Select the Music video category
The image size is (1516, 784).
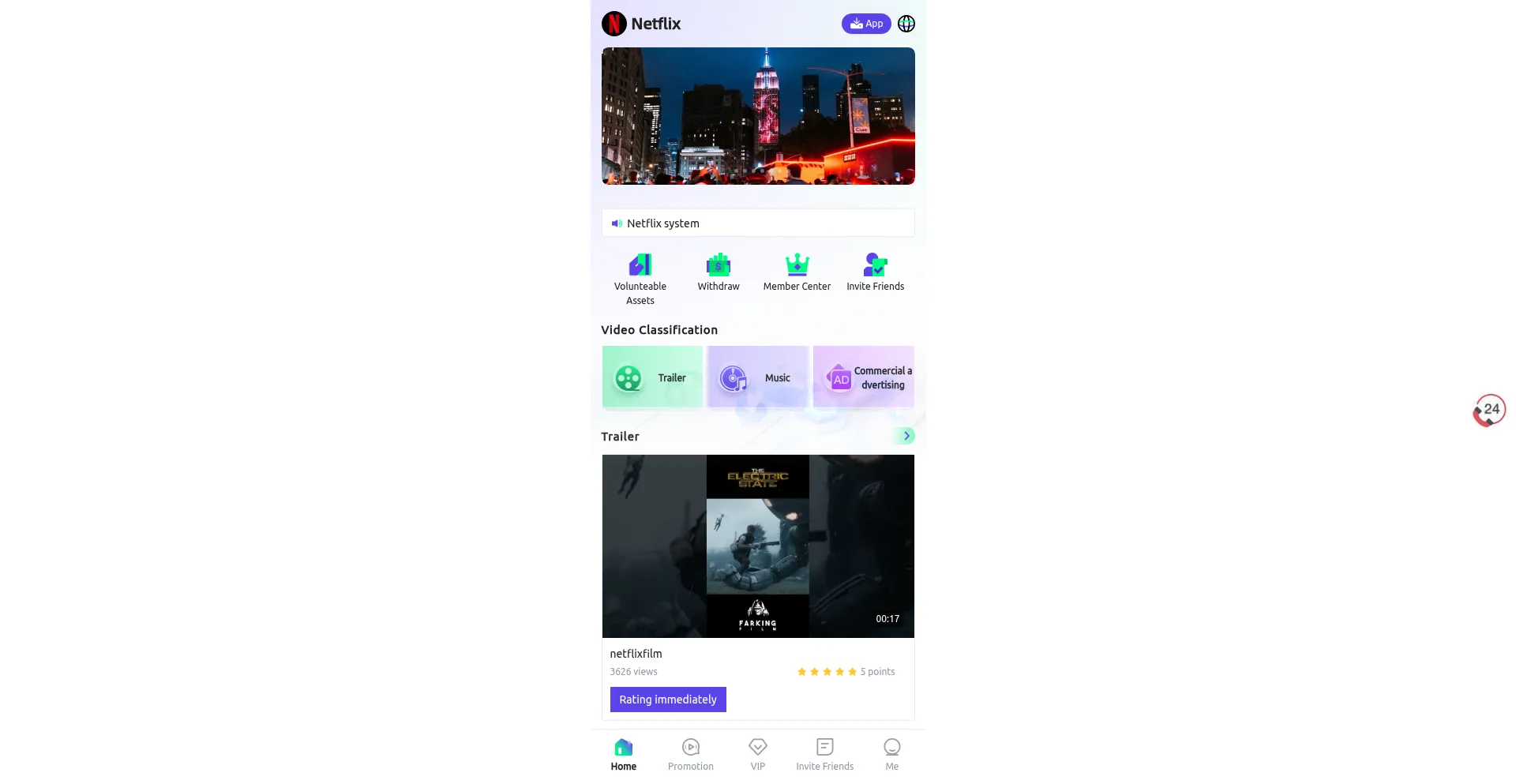point(757,377)
